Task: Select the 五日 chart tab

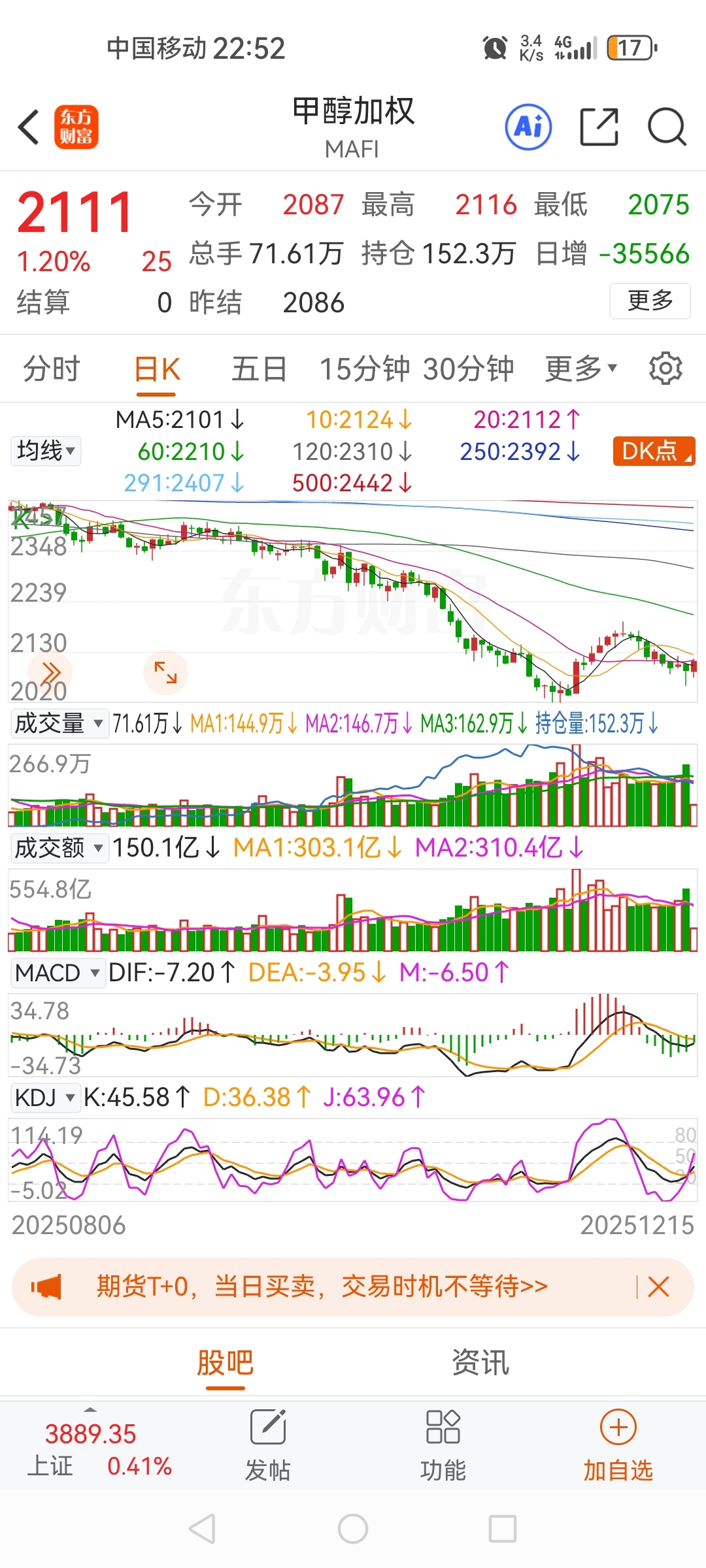Action: click(259, 369)
